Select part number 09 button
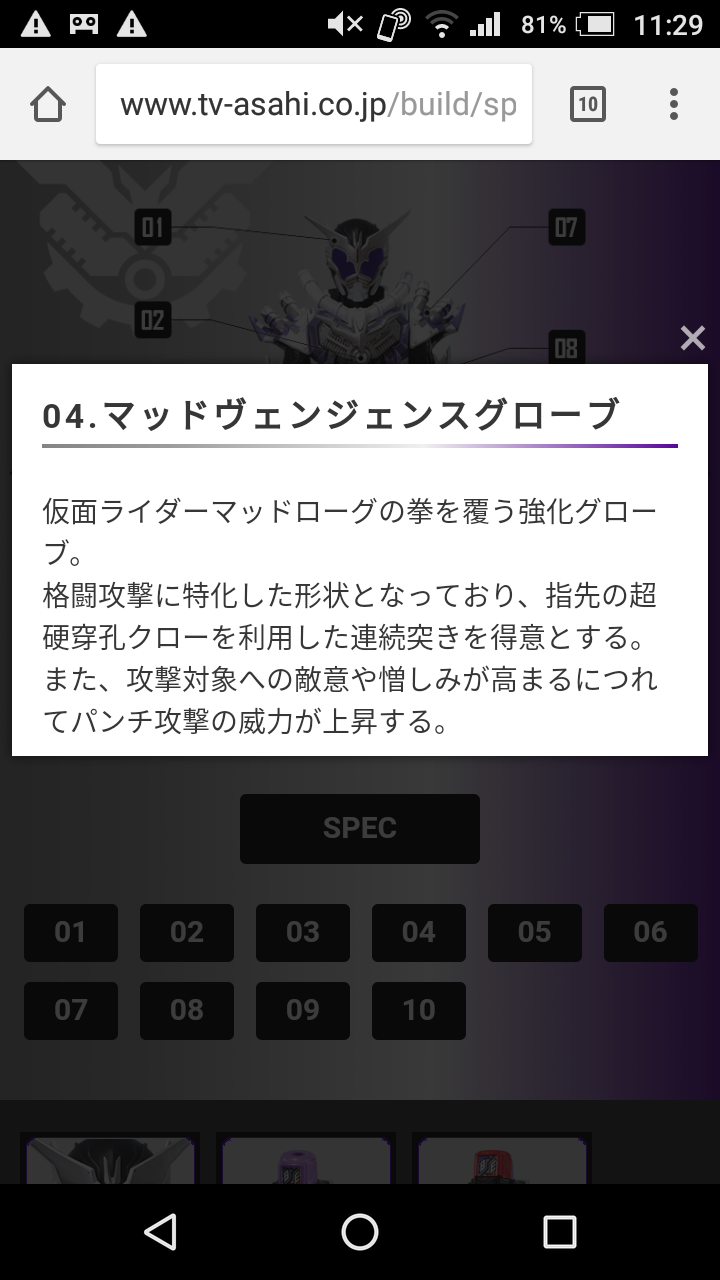 pos(303,1010)
